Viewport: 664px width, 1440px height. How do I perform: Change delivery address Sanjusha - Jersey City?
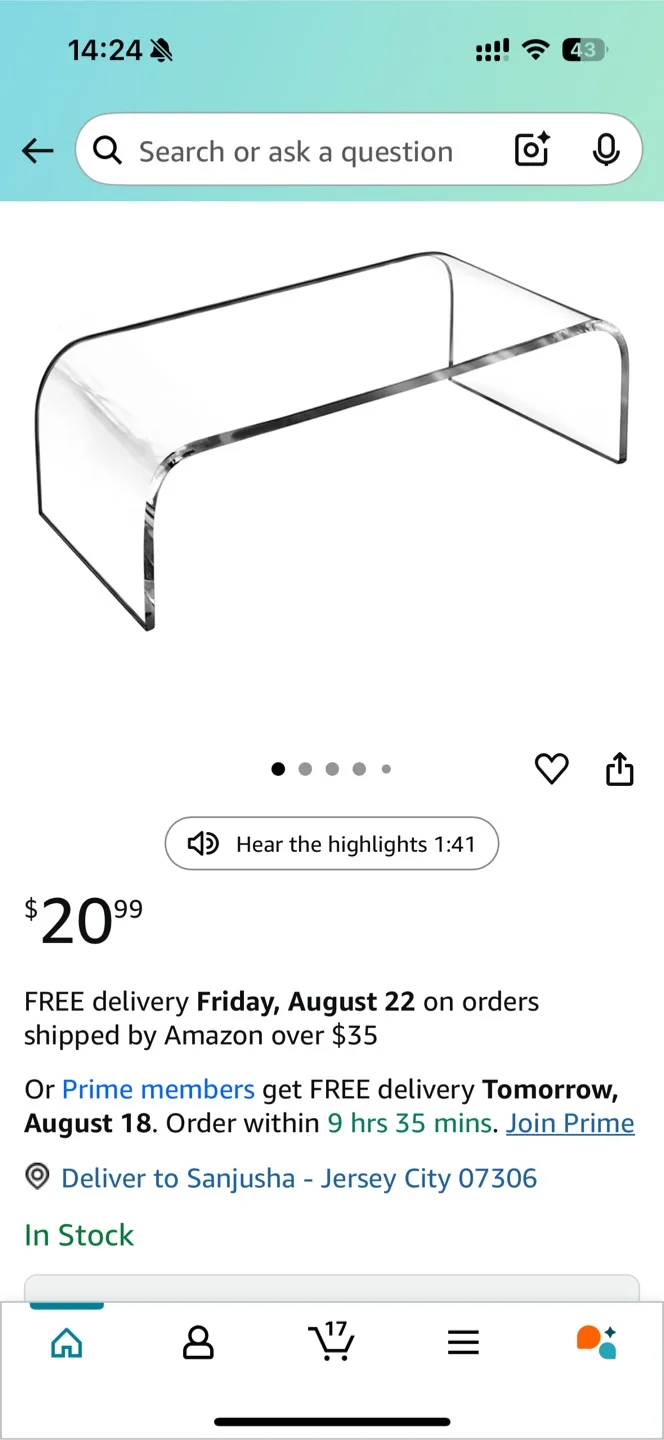[x=298, y=1178]
